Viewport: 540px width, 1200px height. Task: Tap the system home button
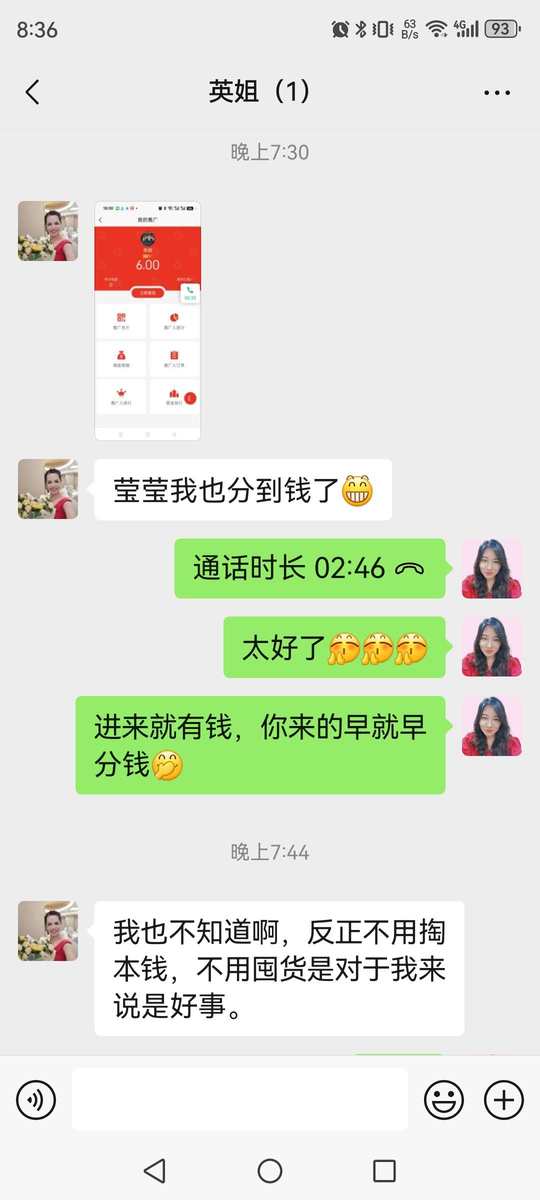click(270, 1171)
